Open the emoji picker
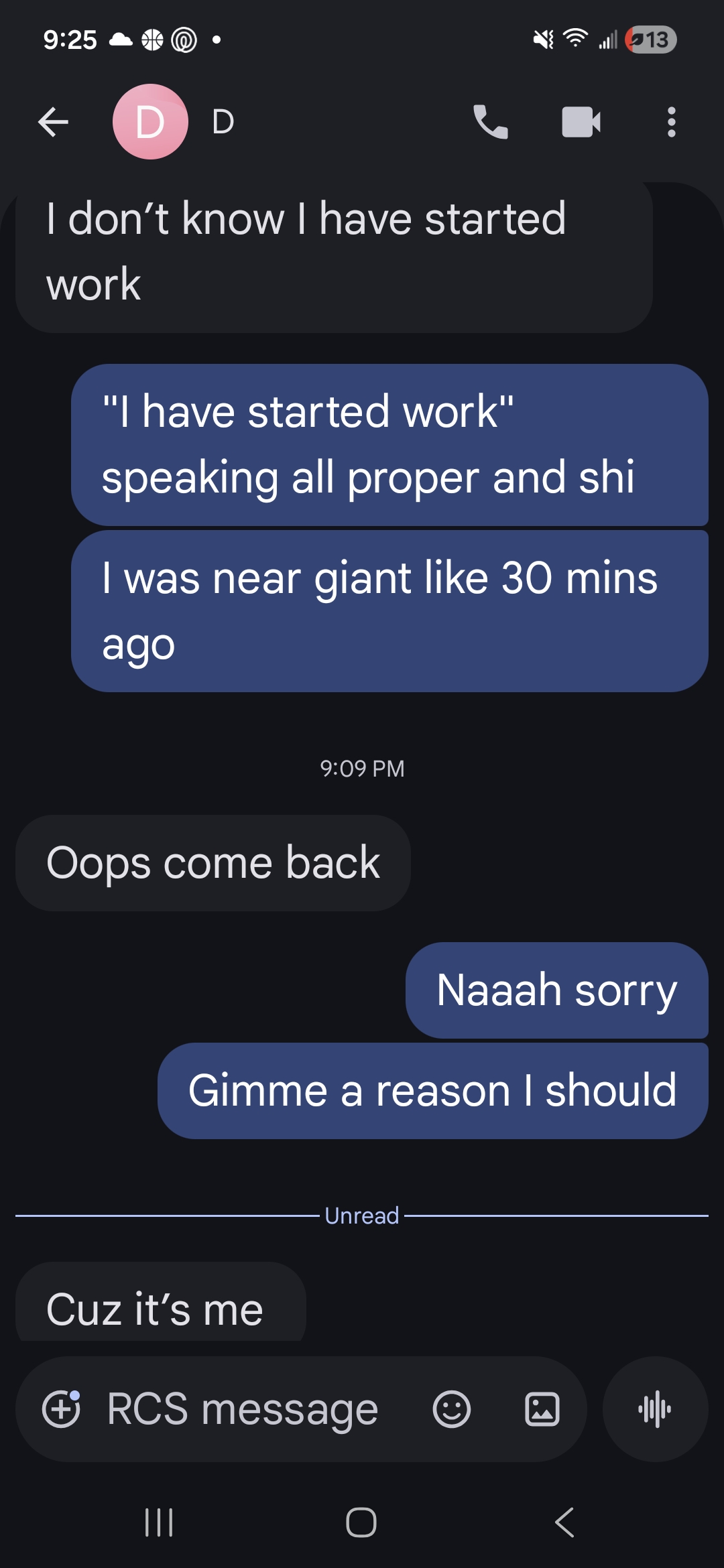 pos(452,1409)
